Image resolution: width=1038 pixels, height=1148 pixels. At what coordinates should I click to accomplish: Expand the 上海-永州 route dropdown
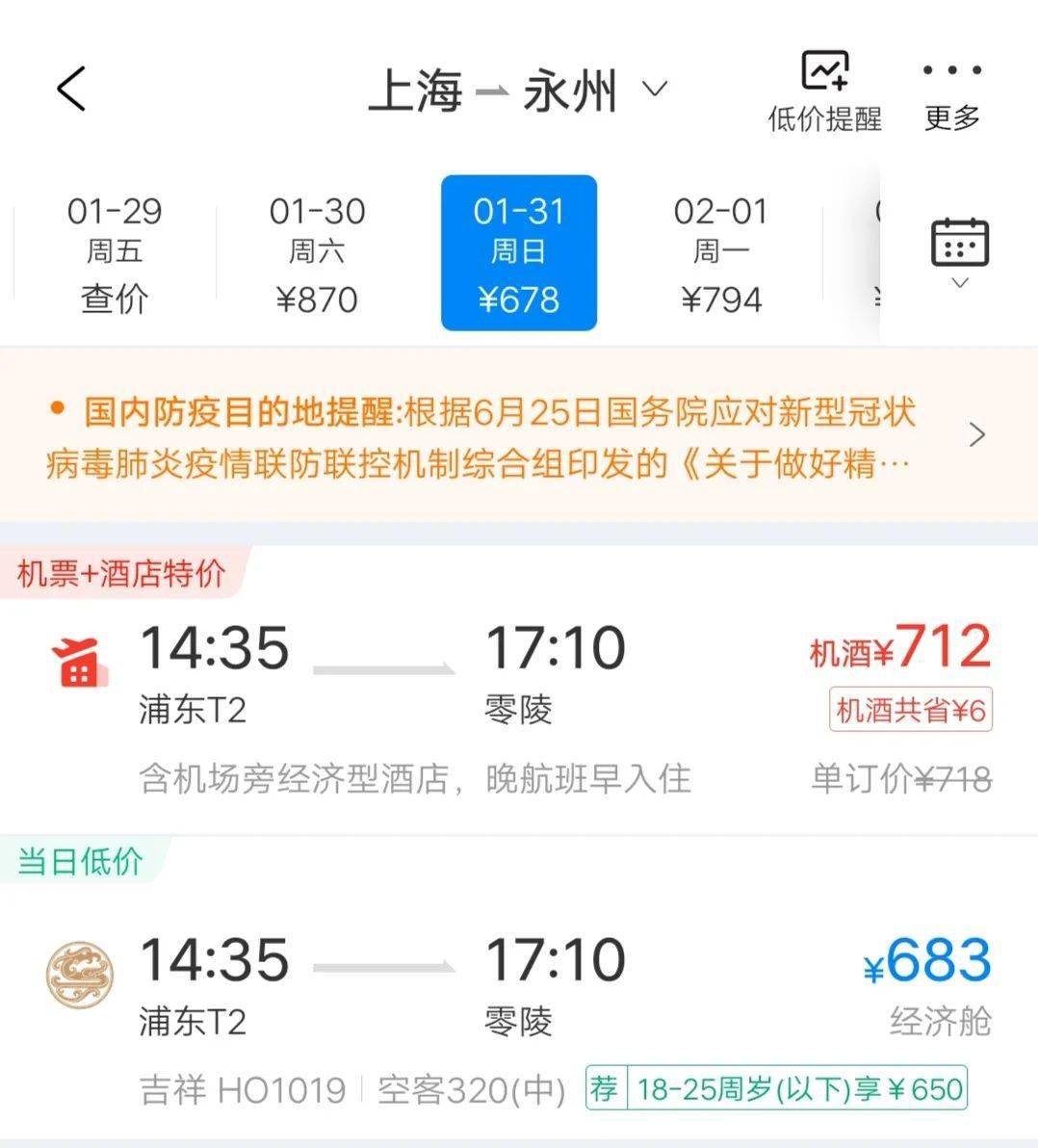pyautogui.click(x=654, y=89)
